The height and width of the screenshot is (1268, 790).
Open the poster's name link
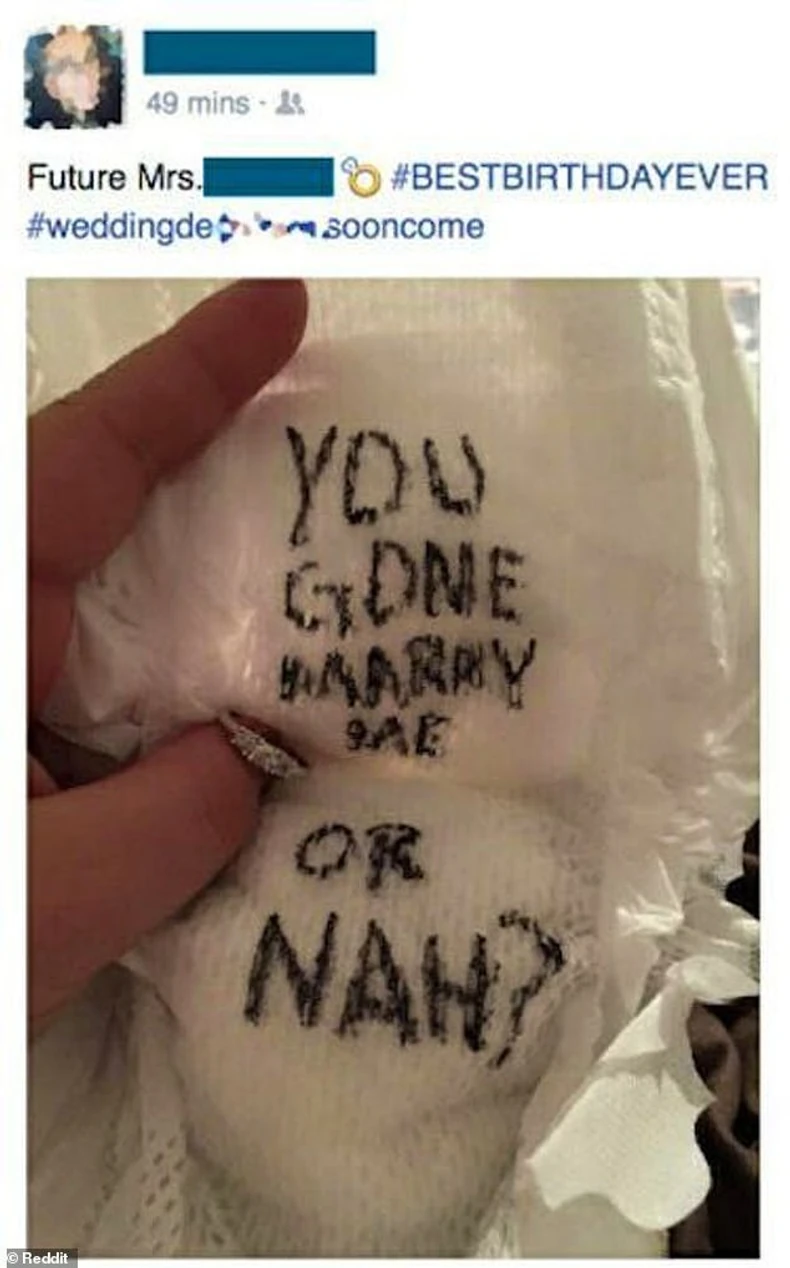click(x=259, y=52)
